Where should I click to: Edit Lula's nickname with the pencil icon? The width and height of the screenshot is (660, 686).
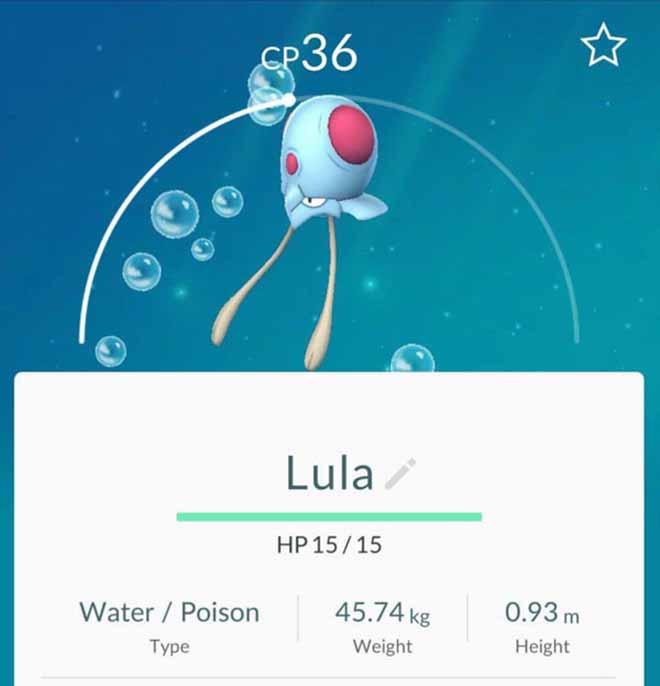click(400, 474)
